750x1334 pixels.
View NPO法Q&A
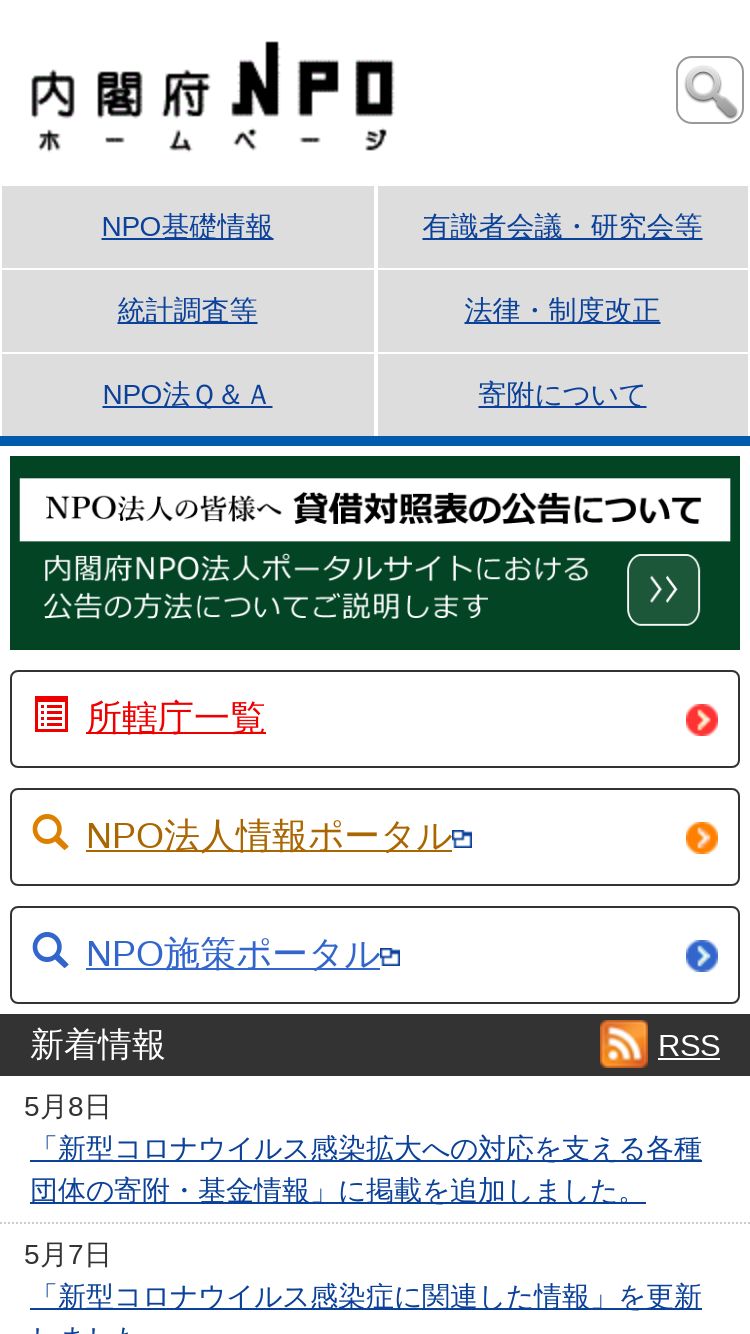(187, 395)
